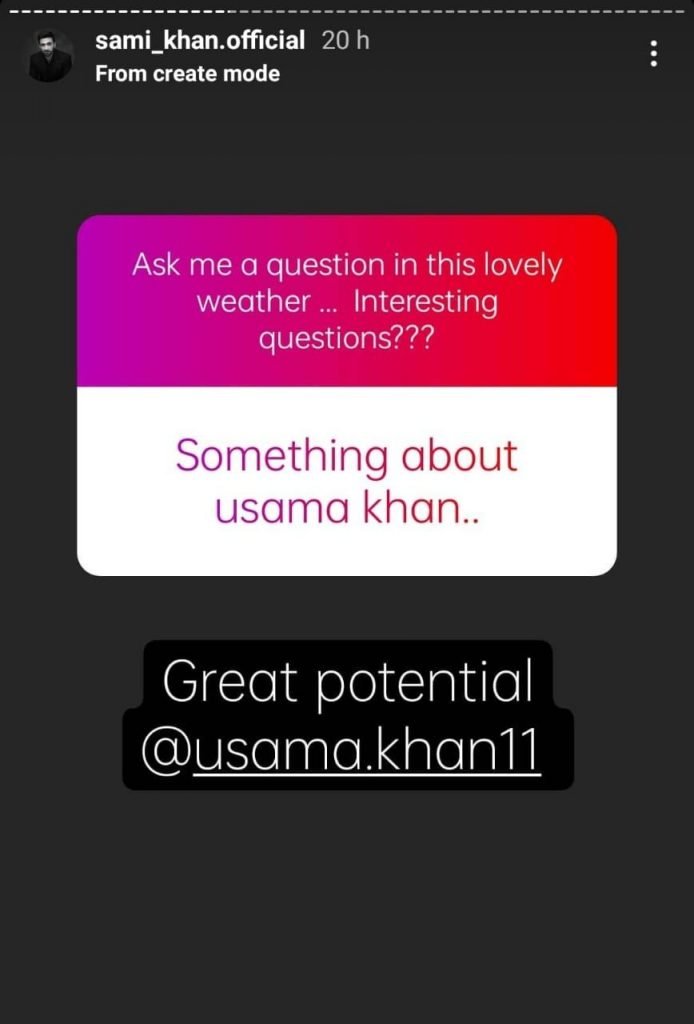Viewport: 694px width, 1024px height.
Task: Tap the sami_khan.official username
Action: click(x=200, y=41)
